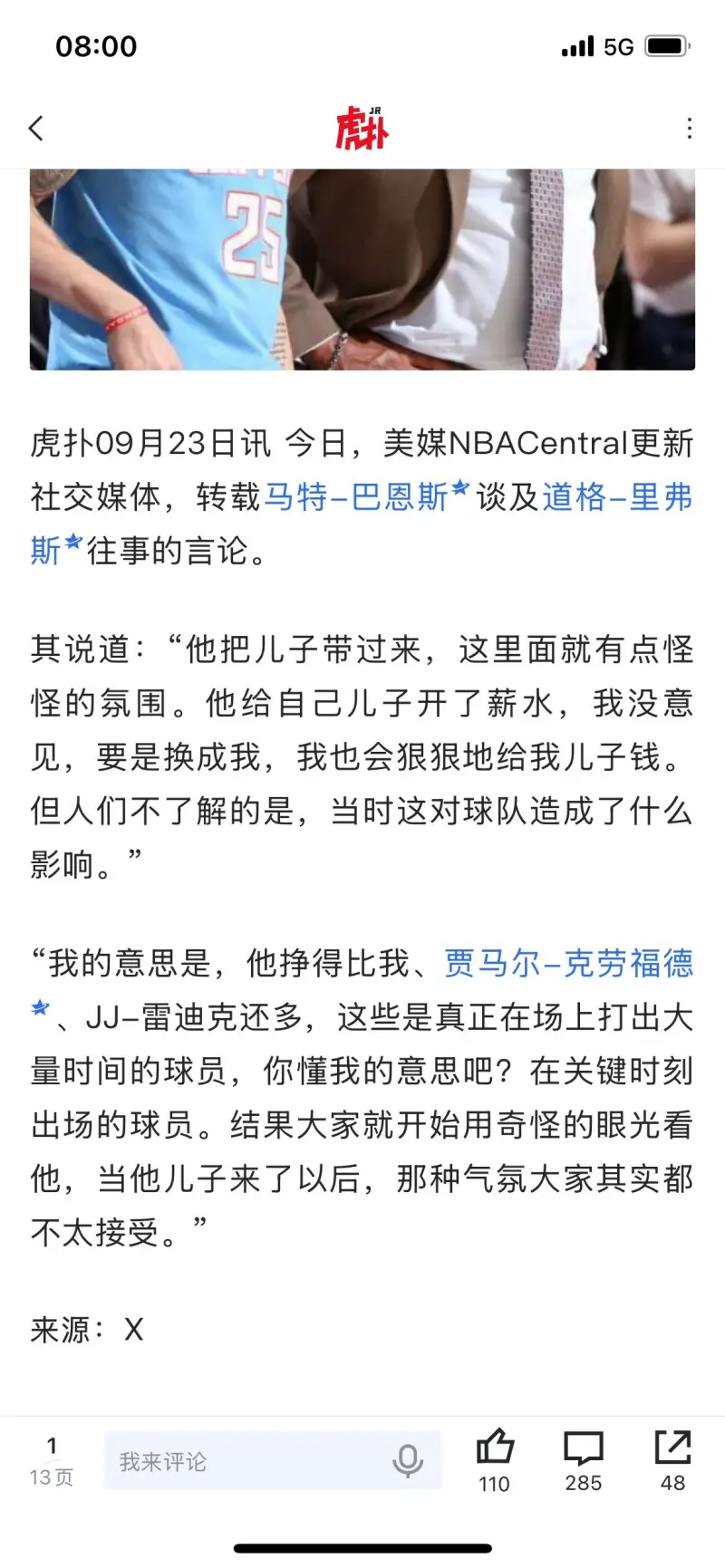View the article photo at top
Viewport: 725px width, 1568px height.
click(x=362, y=269)
